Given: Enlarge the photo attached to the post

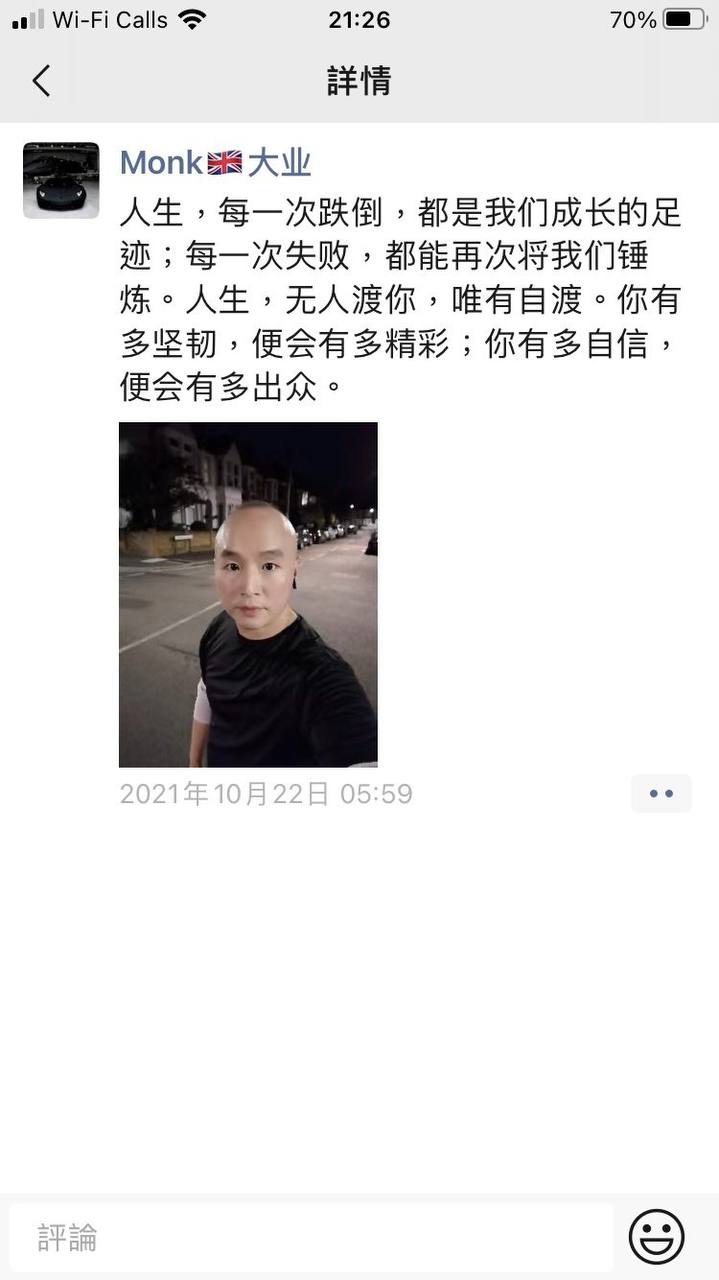Looking at the screenshot, I should (248, 594).
